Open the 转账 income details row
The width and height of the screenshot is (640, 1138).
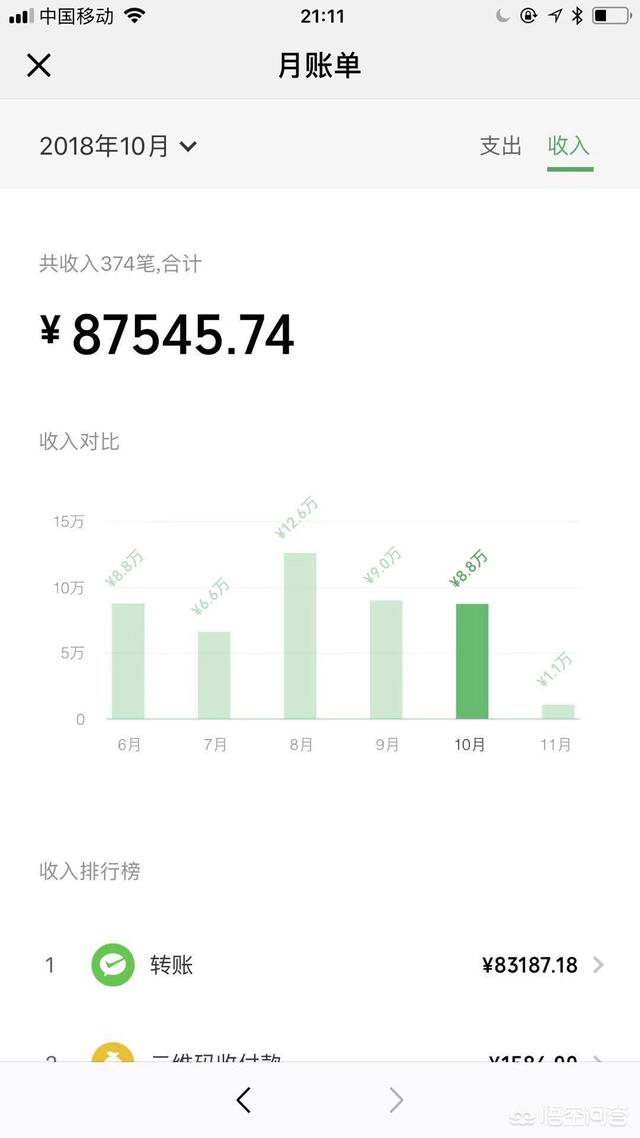pyautogui.click(x=320, y=965)
